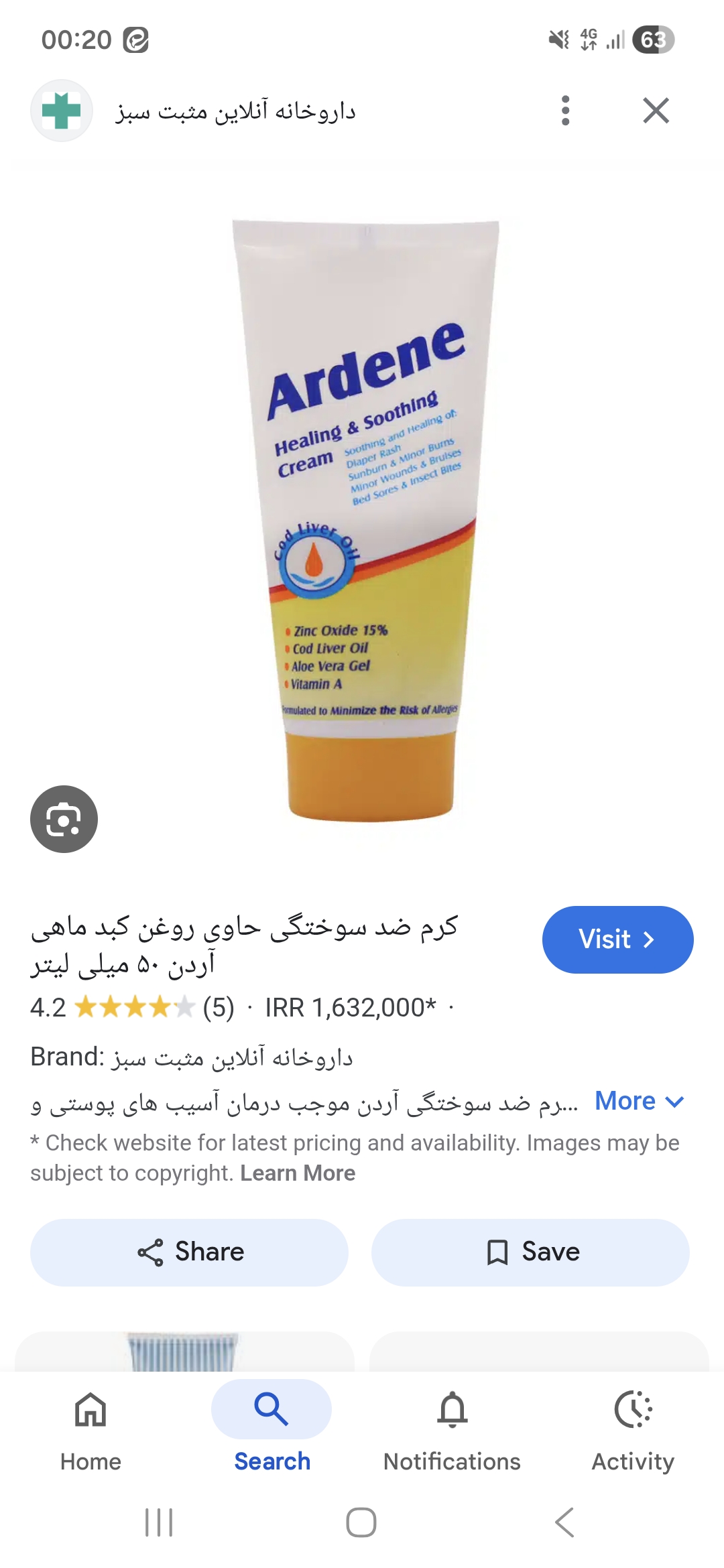Image resolution: width=724 pixels, height=1568 pixels.
Task: Save this image to collection
Action: [x=530, y=1252]
